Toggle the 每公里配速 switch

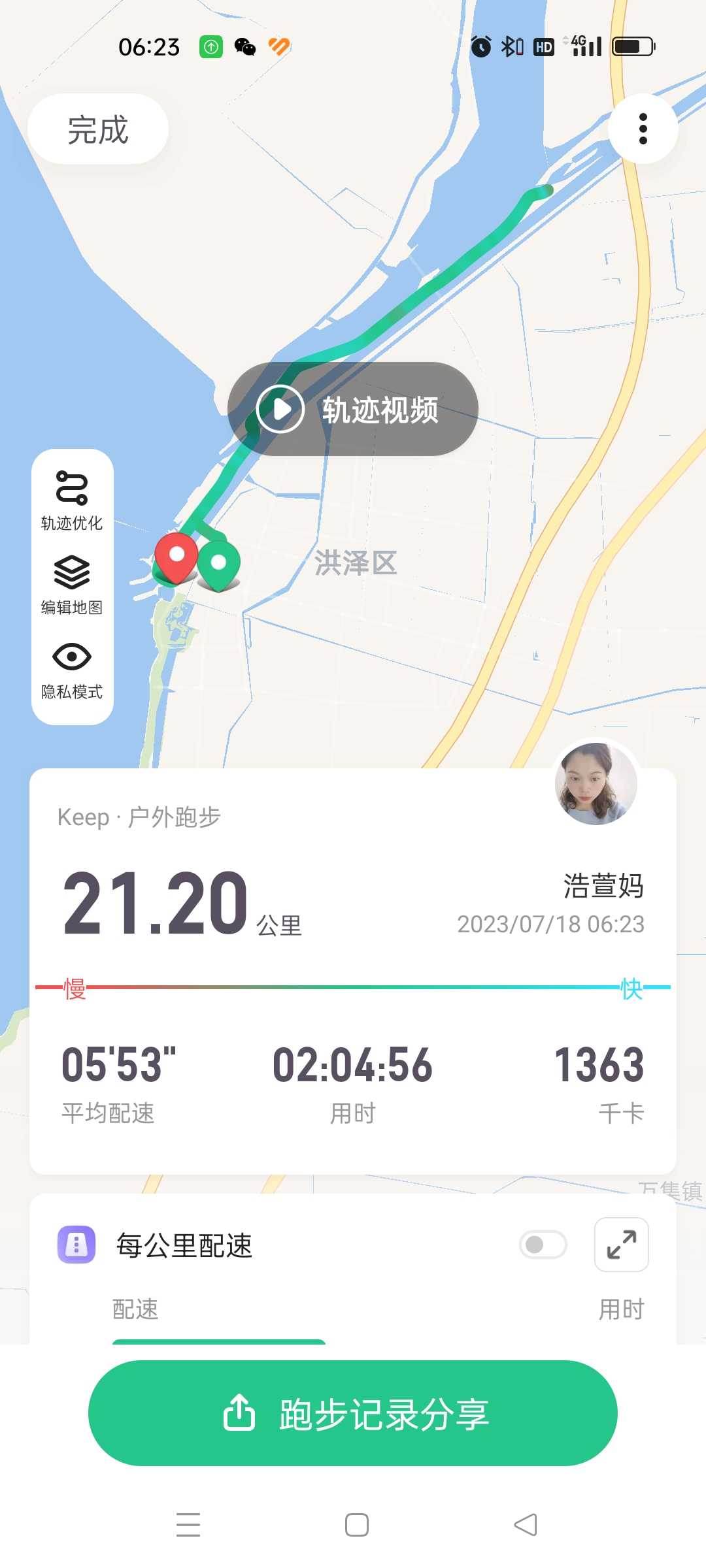coord(543,1245)
